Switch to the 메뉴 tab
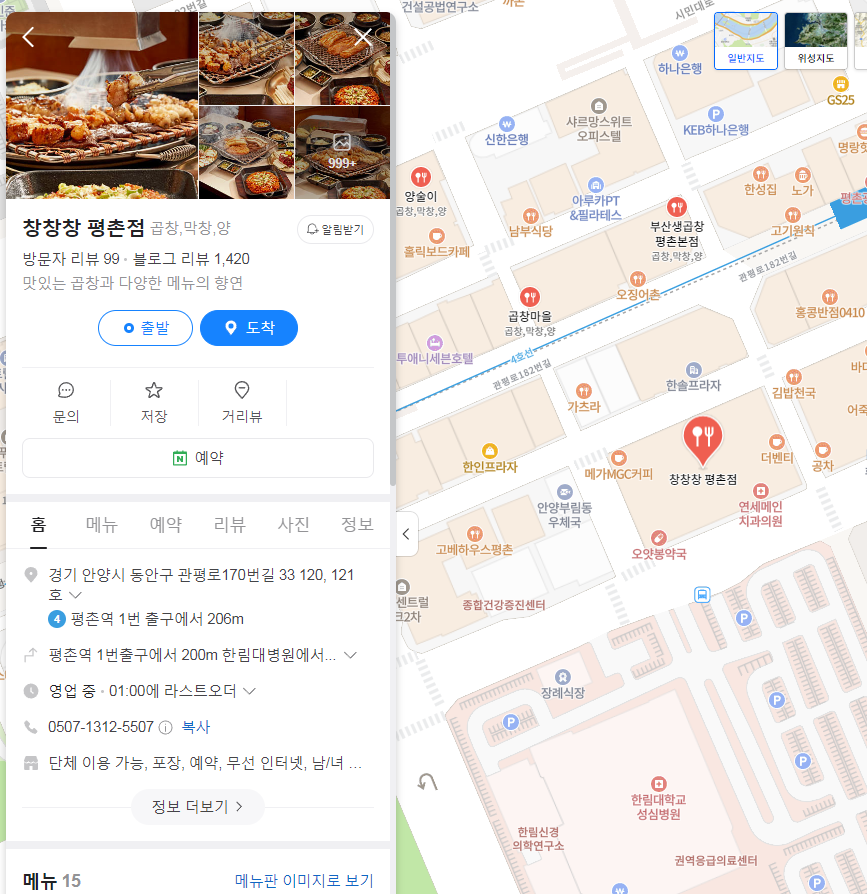The width and height of the screenshot is (867, 894). pos(102,525)
